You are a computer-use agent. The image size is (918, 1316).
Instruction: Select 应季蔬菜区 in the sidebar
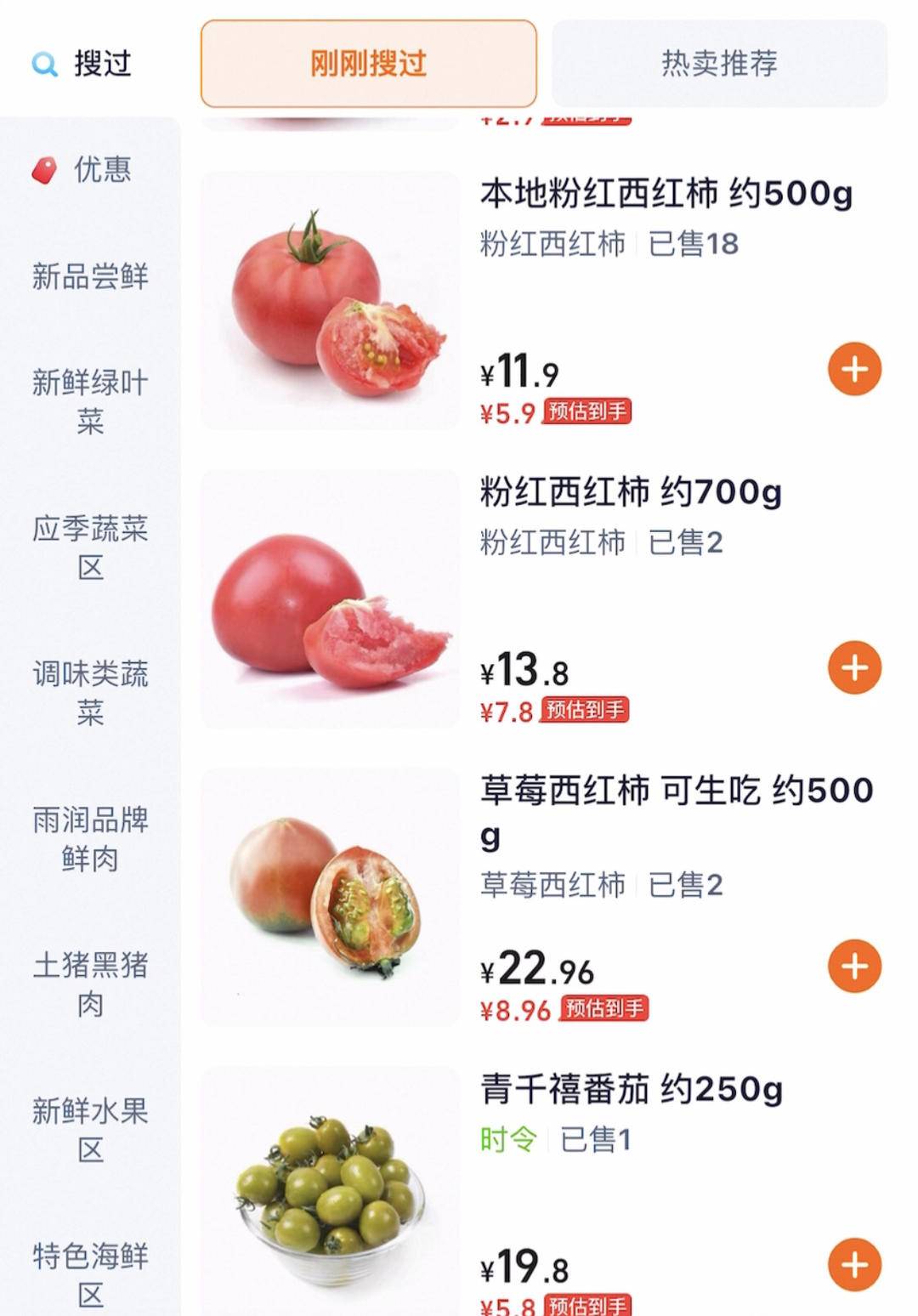click(x=90, y=547)
